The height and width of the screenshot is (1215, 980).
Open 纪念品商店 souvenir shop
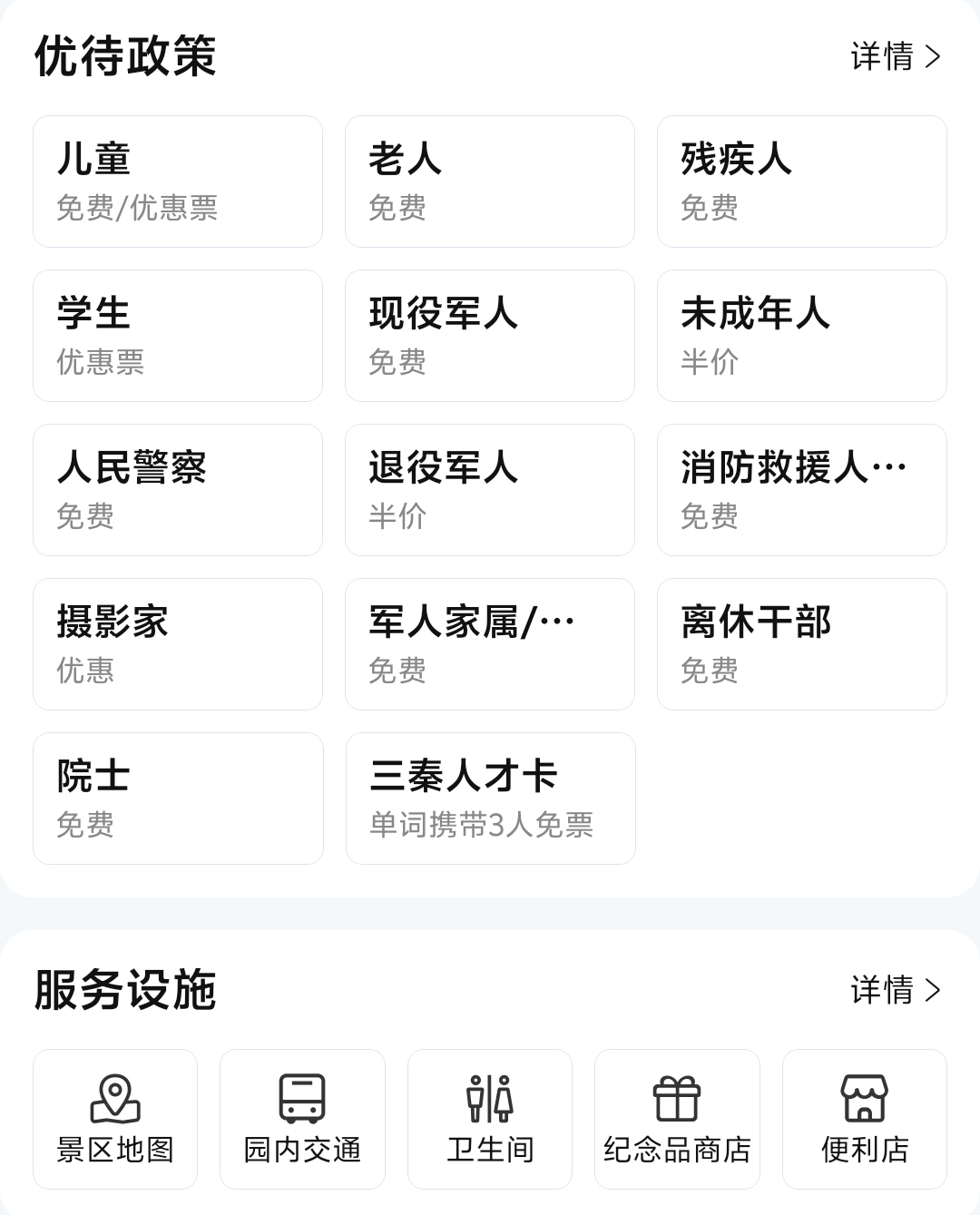click(x=677, y=1119)
